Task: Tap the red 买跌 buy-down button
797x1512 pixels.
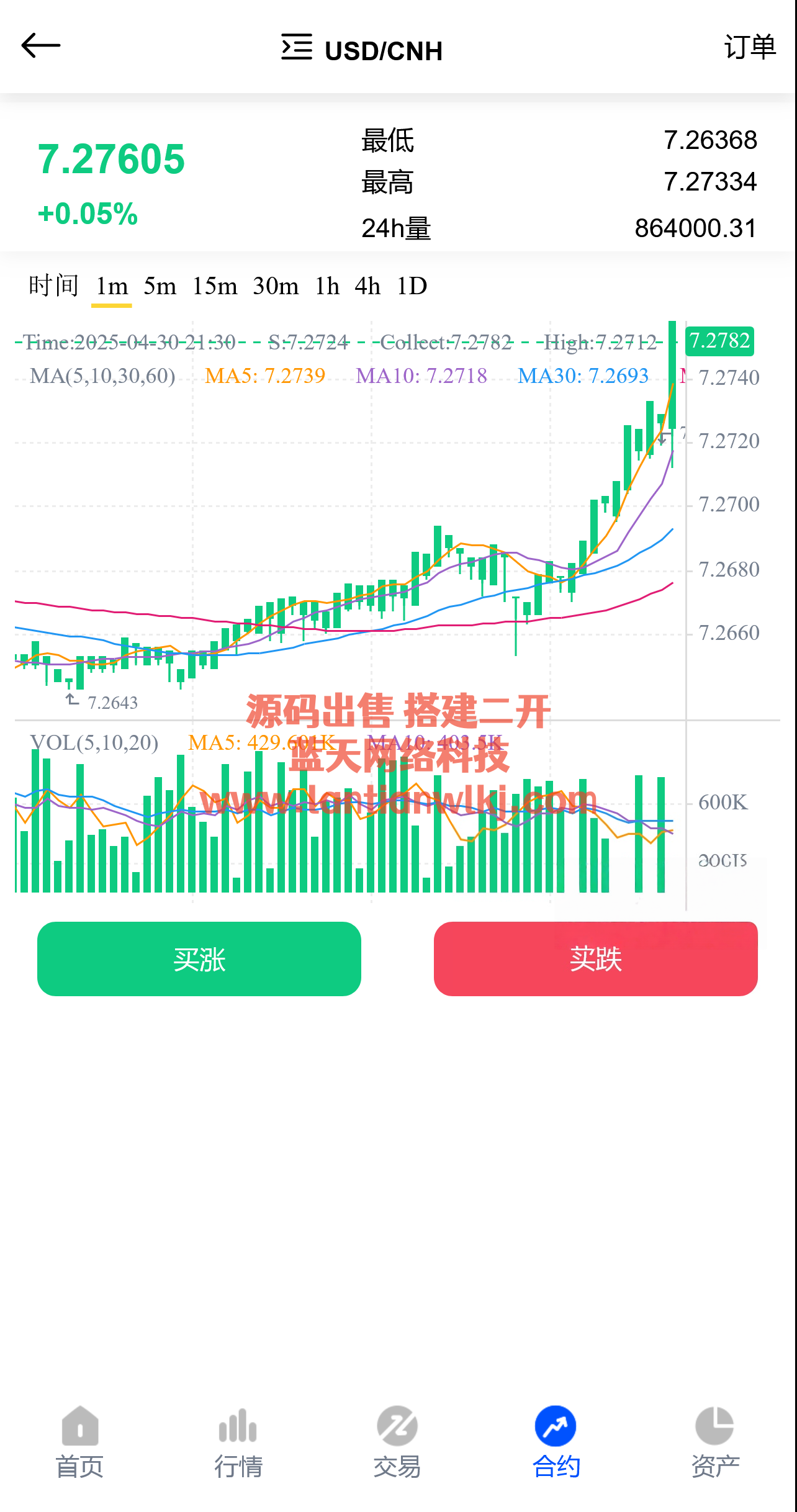Action: (x=596, y=959)
